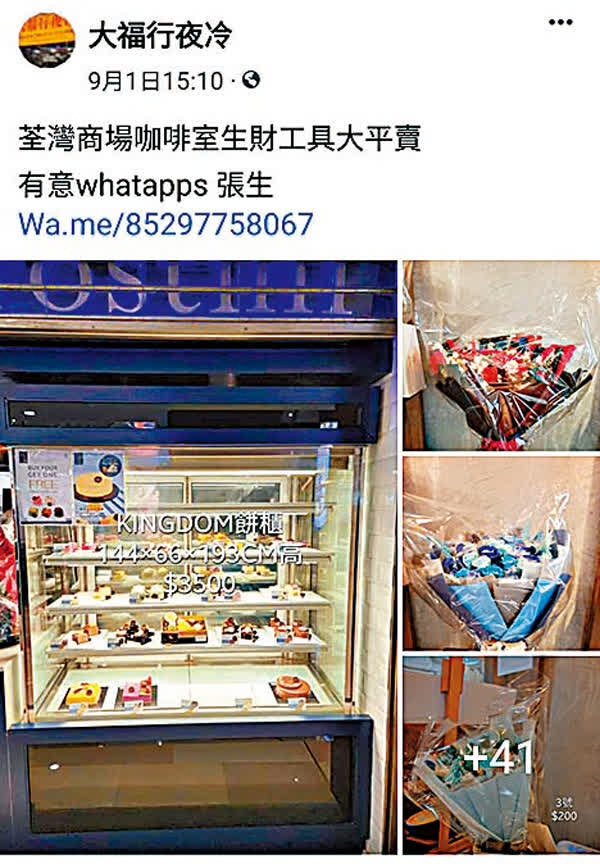View the +41 more photos tile
This screenshot has width=600, height=864.
click(500, 757)
